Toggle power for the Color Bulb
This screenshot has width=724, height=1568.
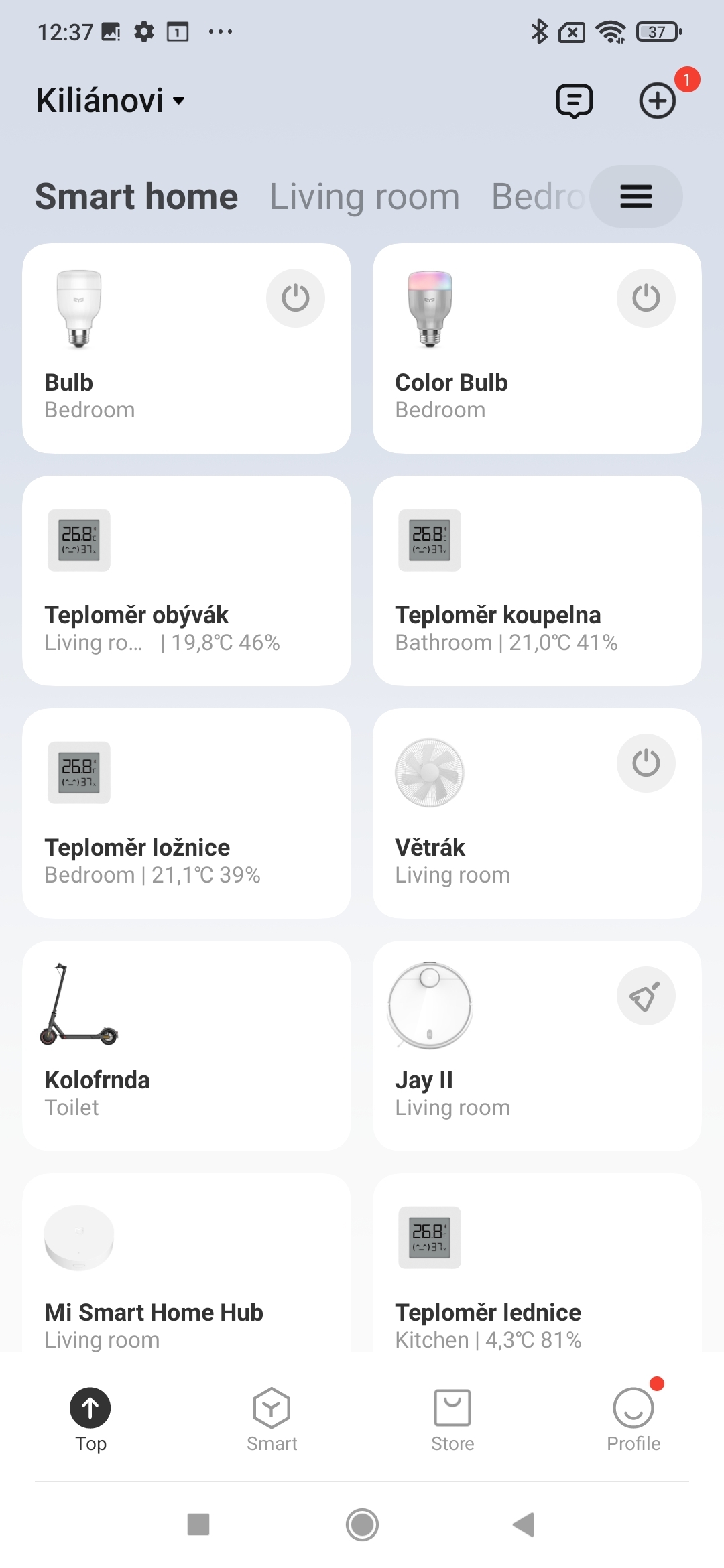[646, 298]
